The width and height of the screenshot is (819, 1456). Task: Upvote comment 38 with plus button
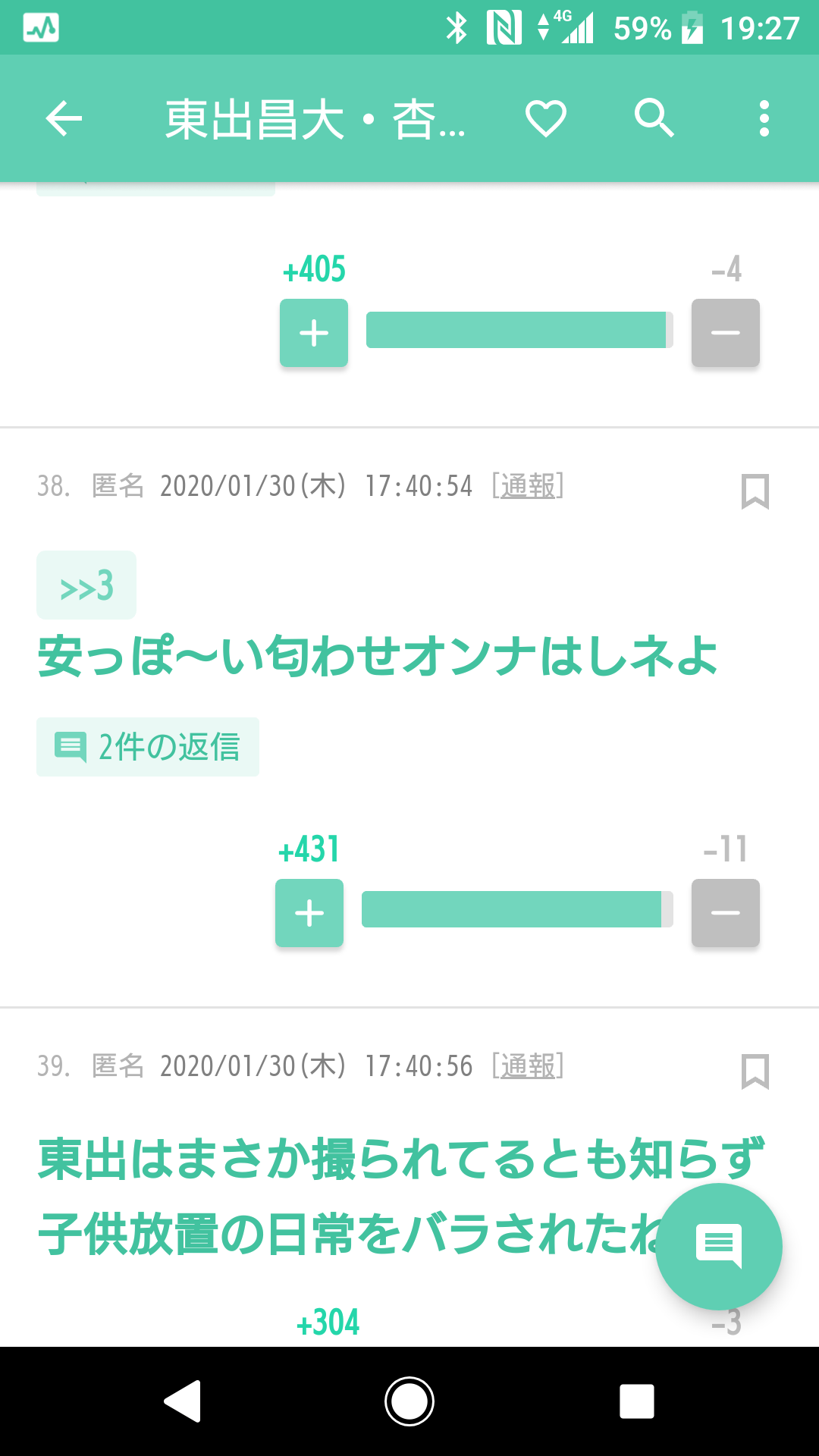309,913
